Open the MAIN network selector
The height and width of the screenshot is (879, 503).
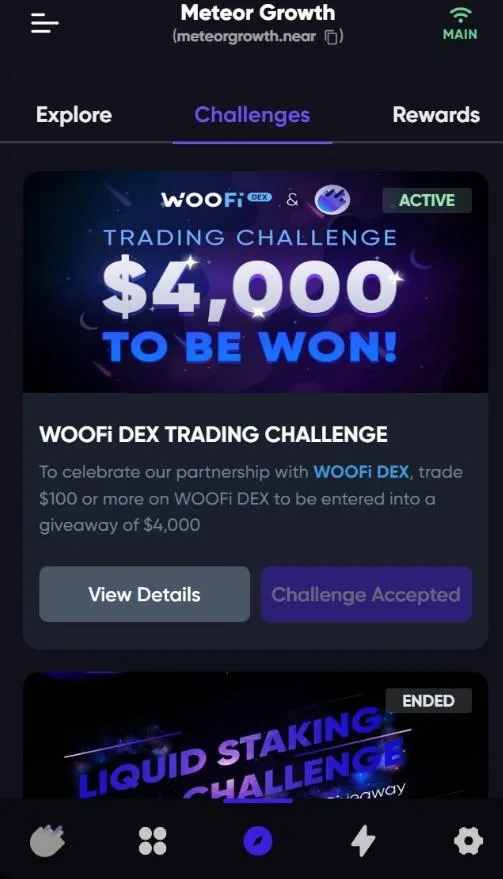click(460, 24)
